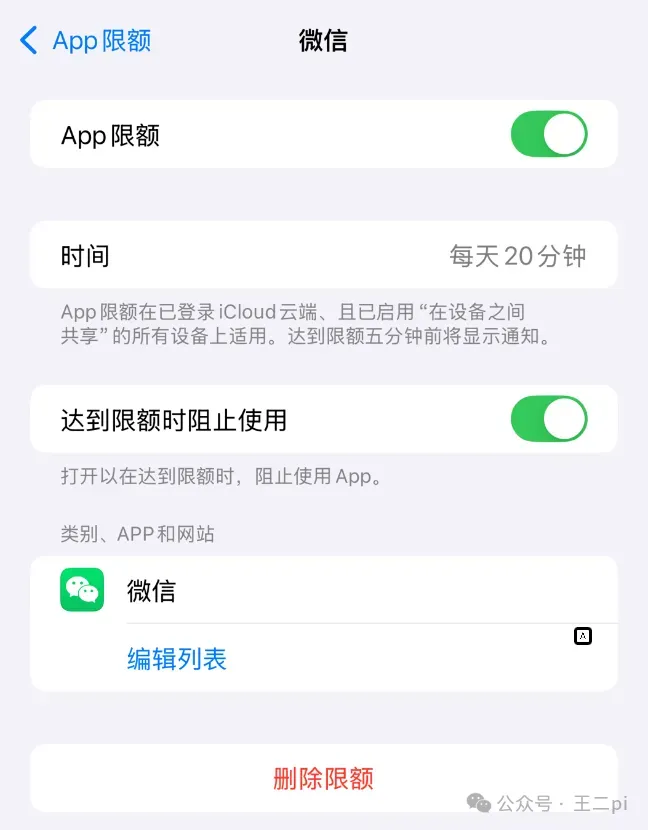Tap 删除限额 to remove limit

point(323,778)
